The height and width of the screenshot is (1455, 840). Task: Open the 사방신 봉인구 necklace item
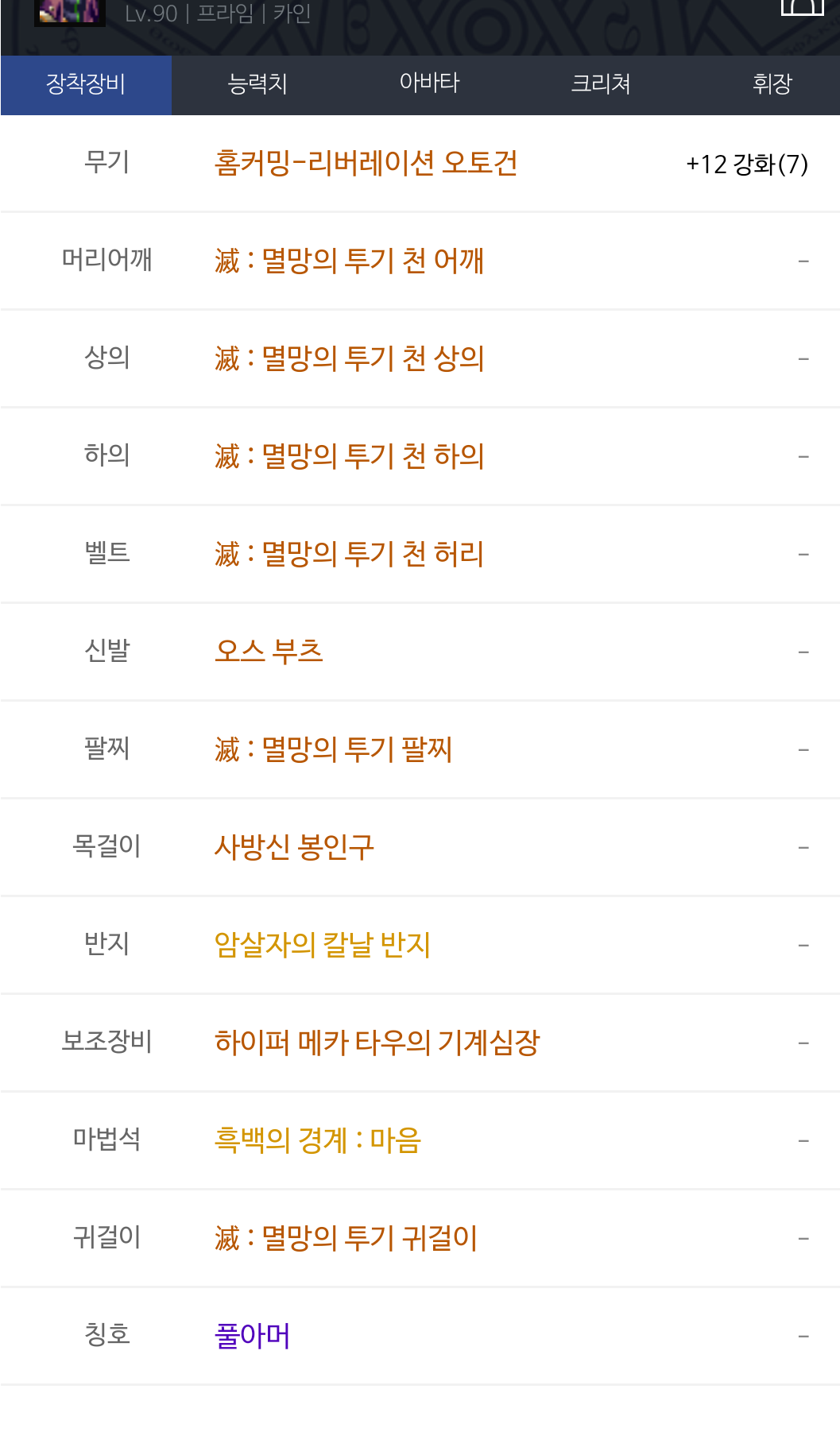click(294, 848)
